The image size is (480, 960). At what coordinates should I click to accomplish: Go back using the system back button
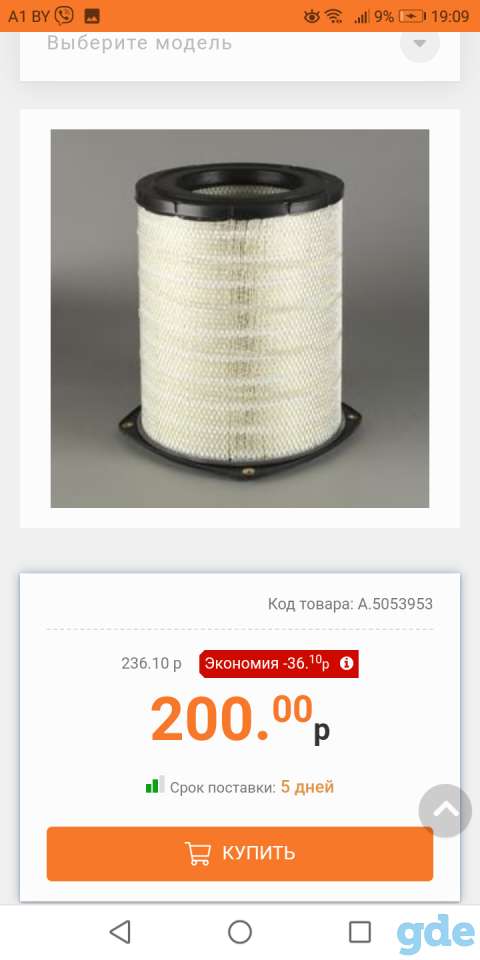[120, 932]
